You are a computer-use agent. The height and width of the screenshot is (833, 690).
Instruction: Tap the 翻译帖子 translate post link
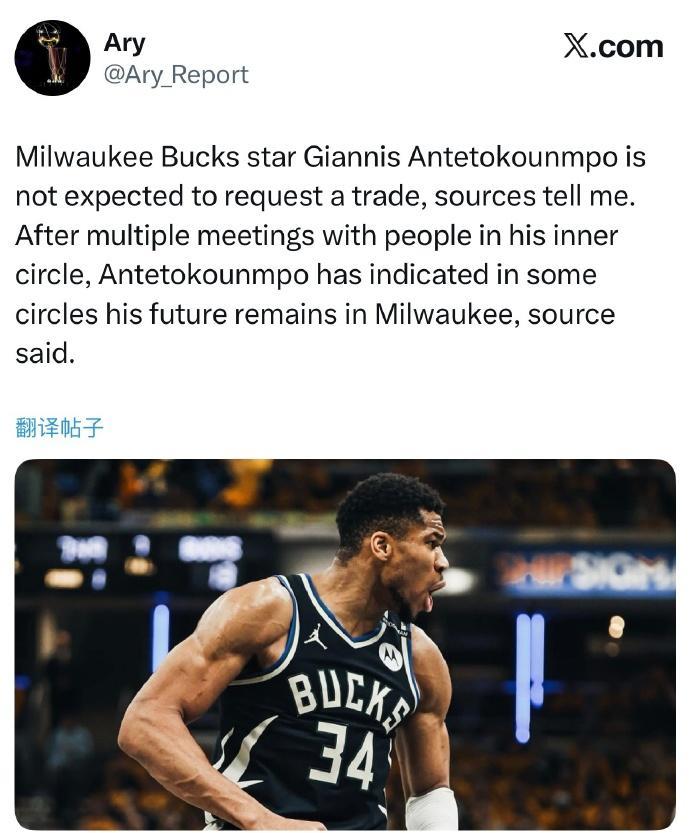coord(60,428)
